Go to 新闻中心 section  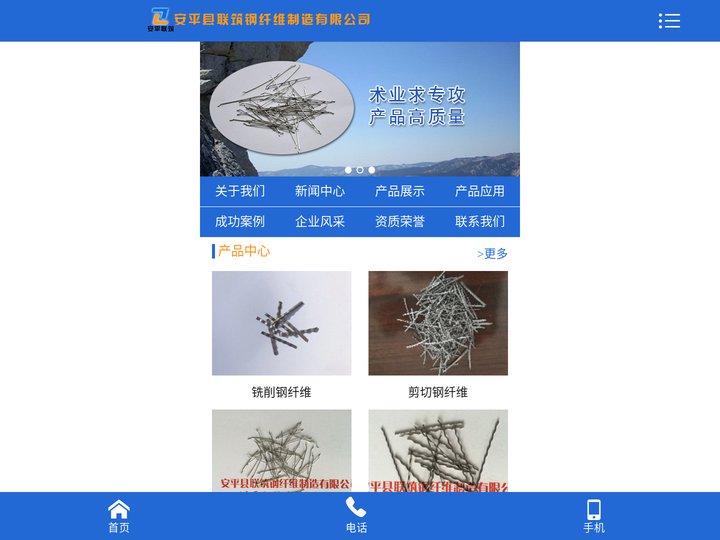(320, 191)
